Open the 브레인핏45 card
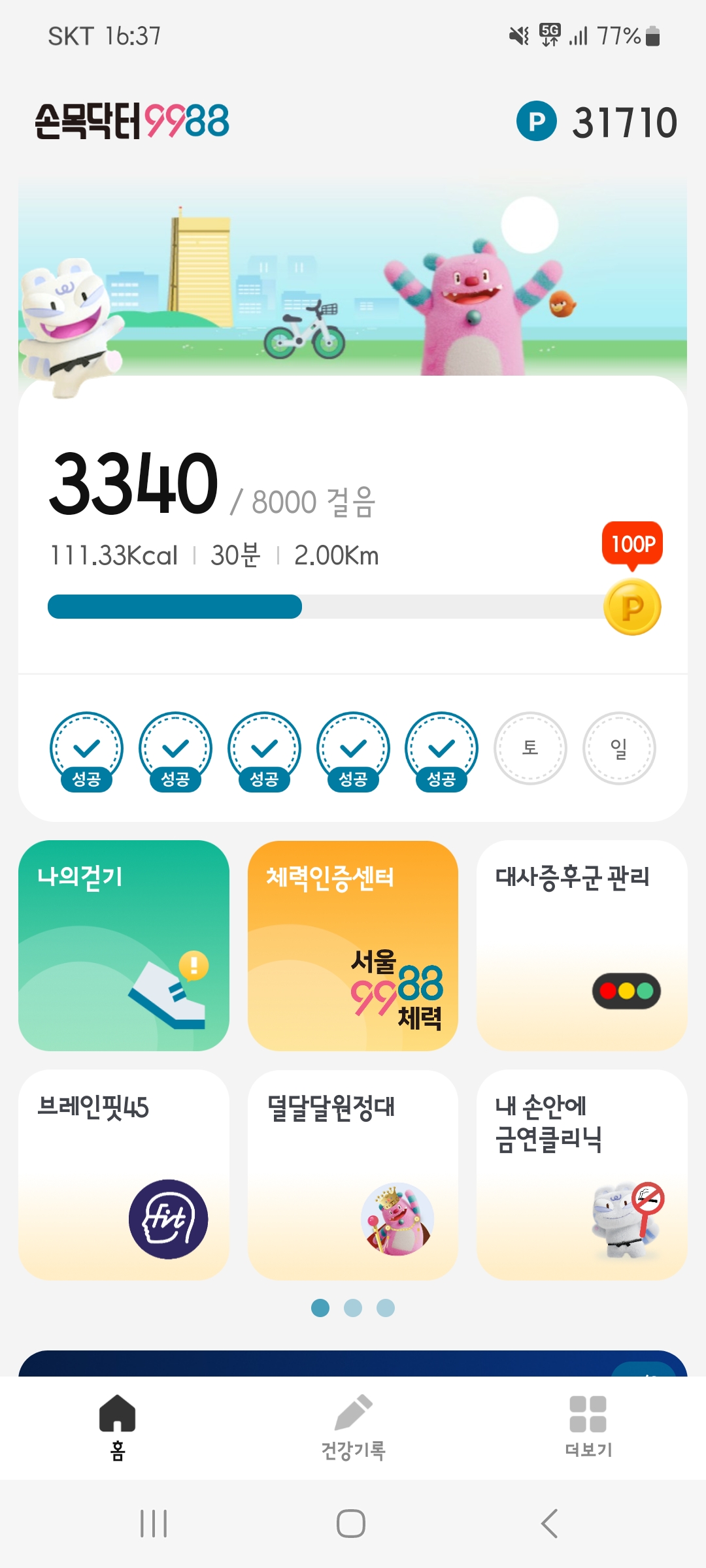The width and height of the screenshot is (706, 1568). pos(124,1174)
